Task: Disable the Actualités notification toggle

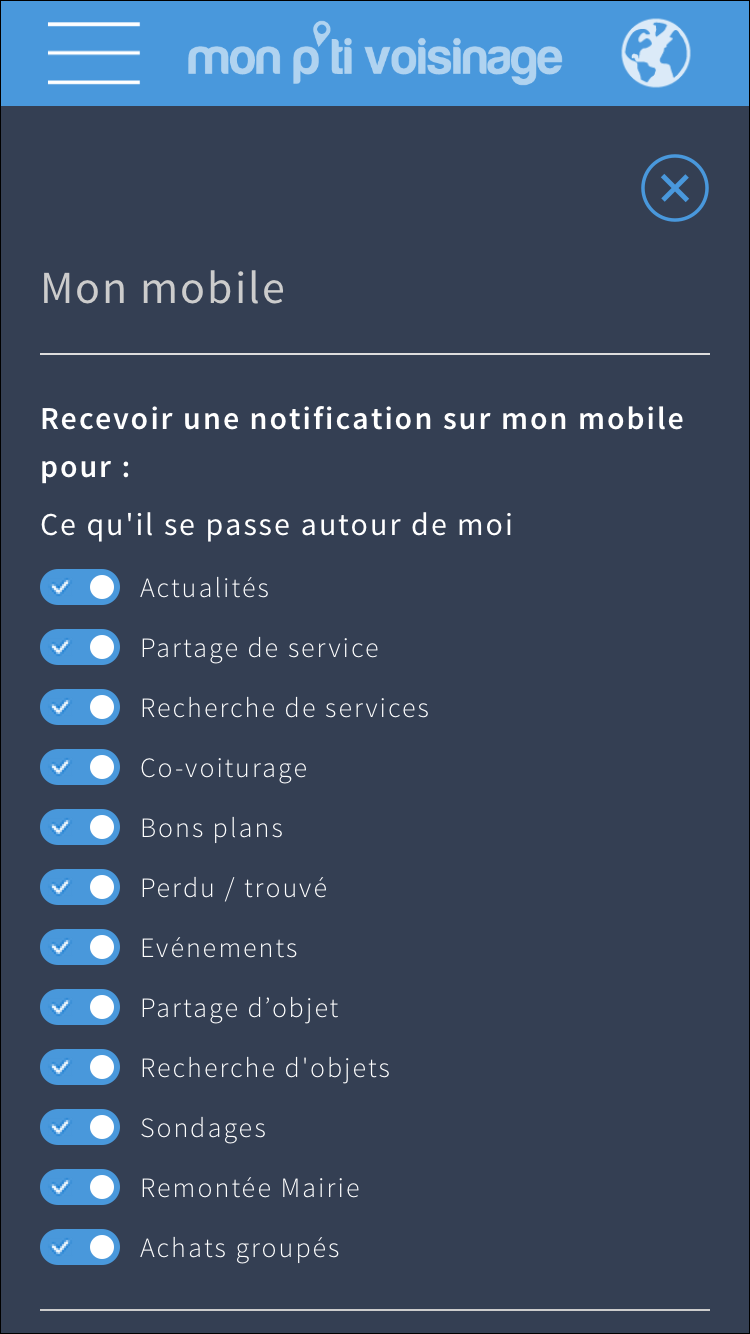Action: click(x=80, y=588)
